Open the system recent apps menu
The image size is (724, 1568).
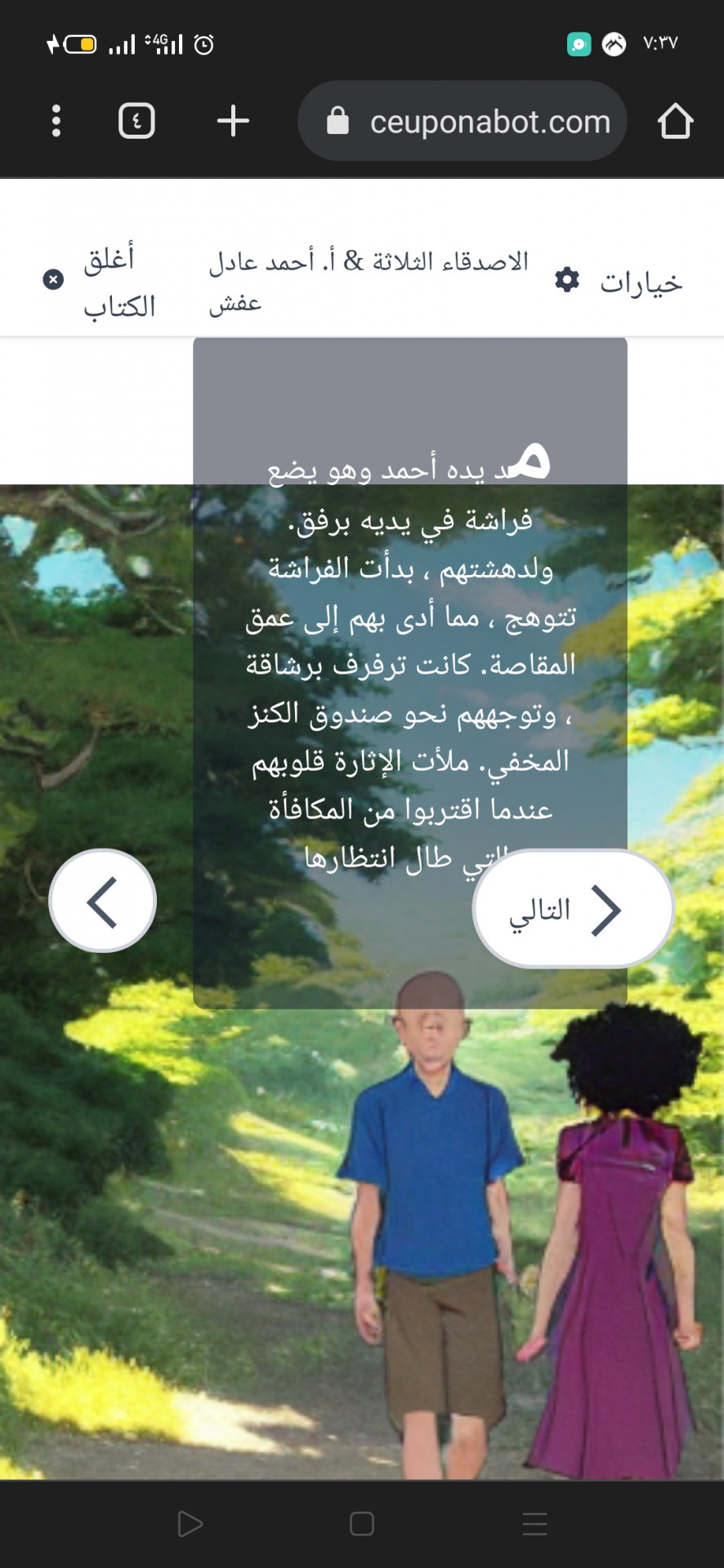[534, 1524]
